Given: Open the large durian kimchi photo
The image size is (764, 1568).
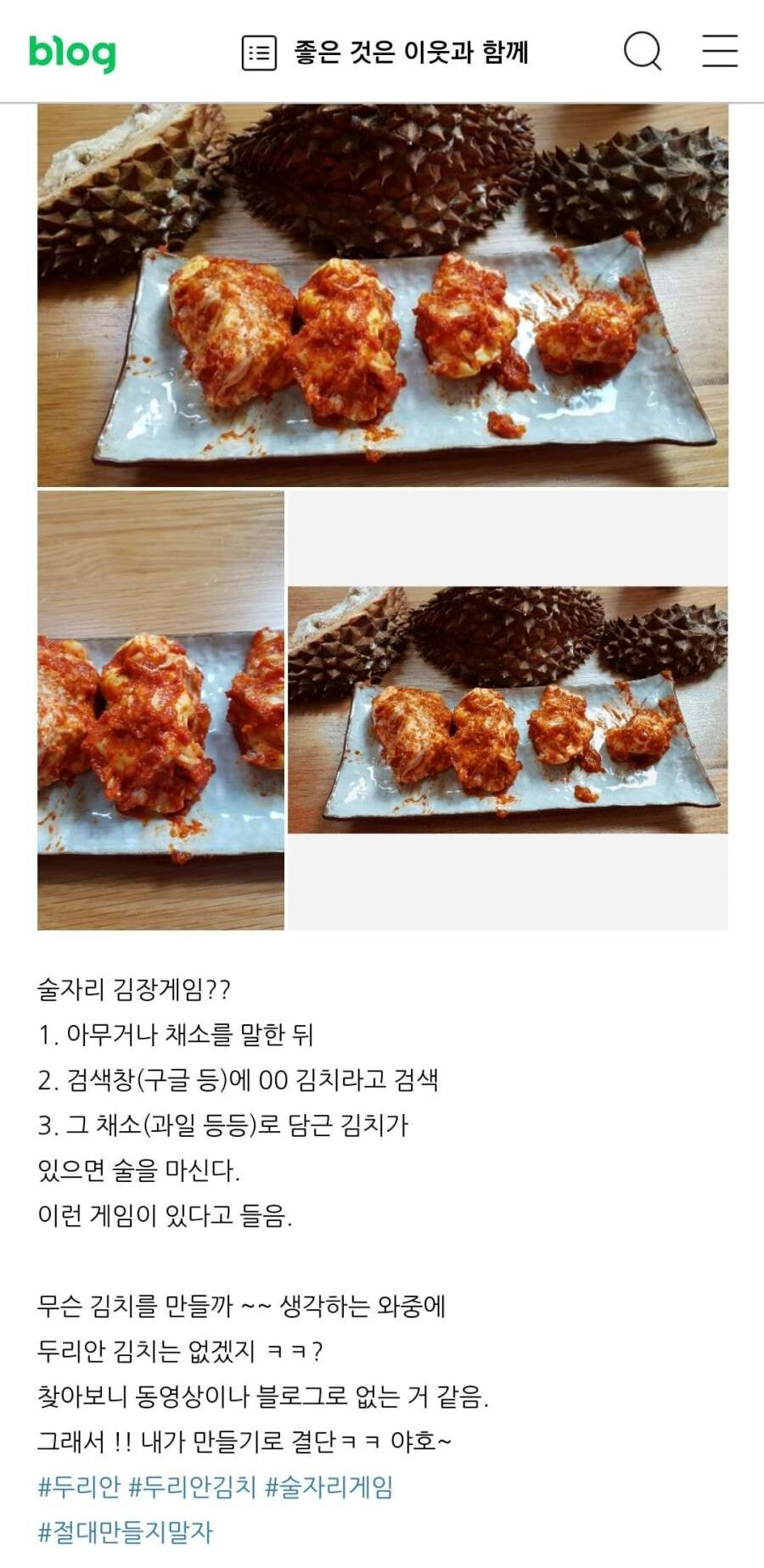Looking at the screenshot, I should (382, 294).
